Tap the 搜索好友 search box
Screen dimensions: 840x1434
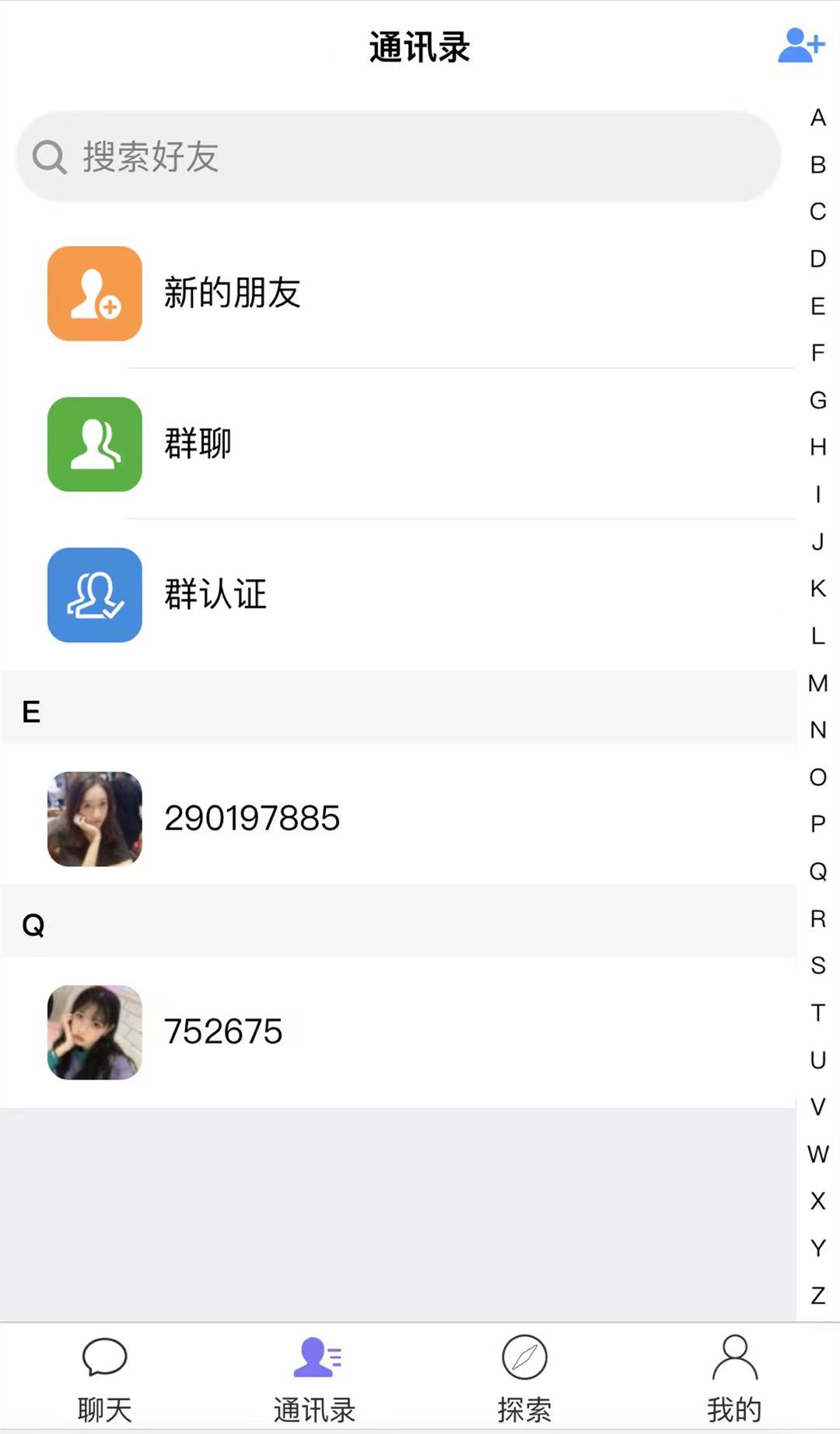pos(398,156)
